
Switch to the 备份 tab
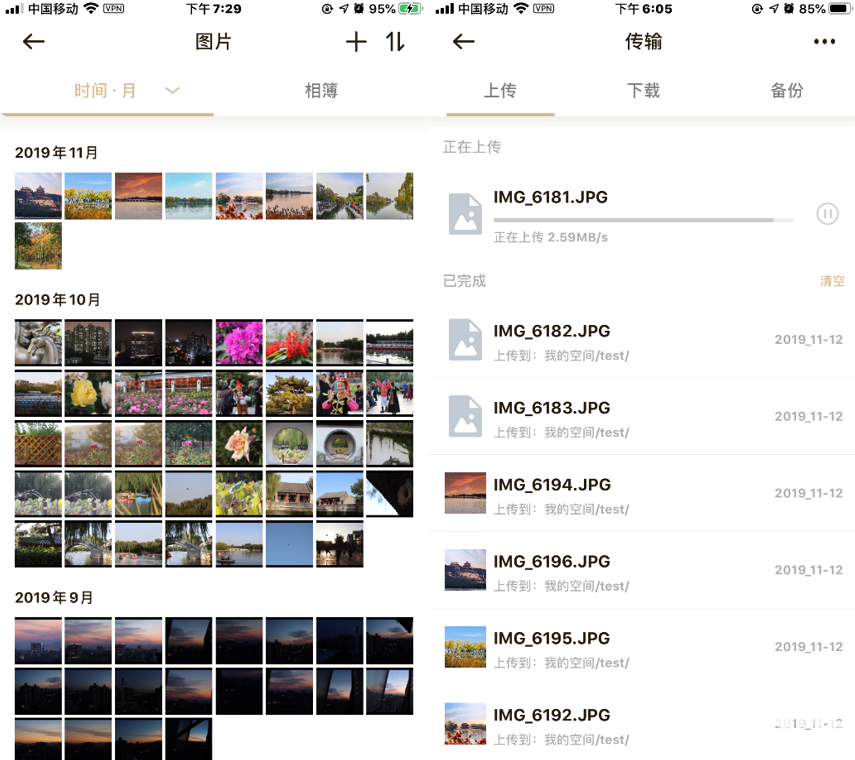point(787,91)
